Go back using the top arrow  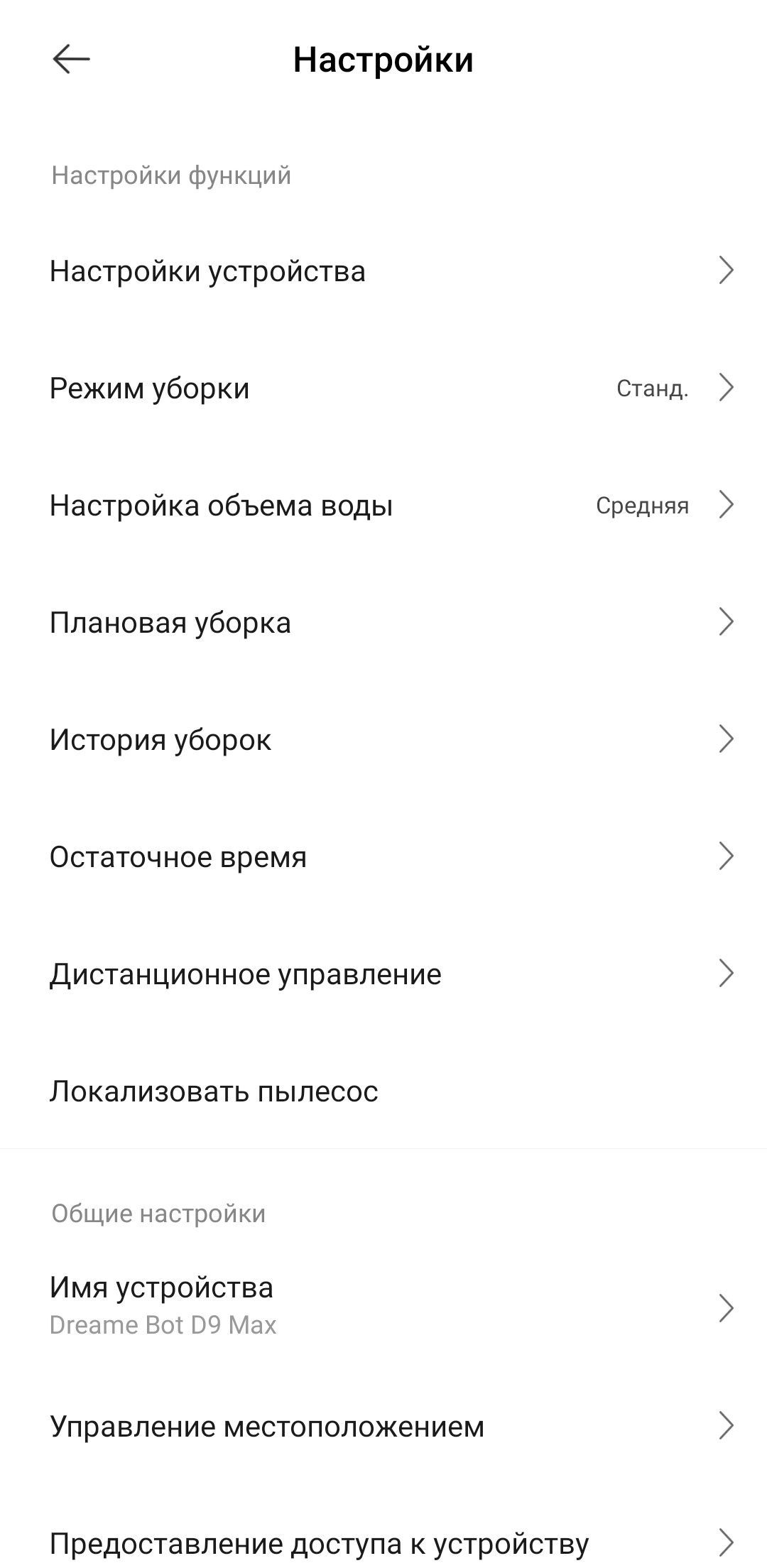(x=71, y=59)
